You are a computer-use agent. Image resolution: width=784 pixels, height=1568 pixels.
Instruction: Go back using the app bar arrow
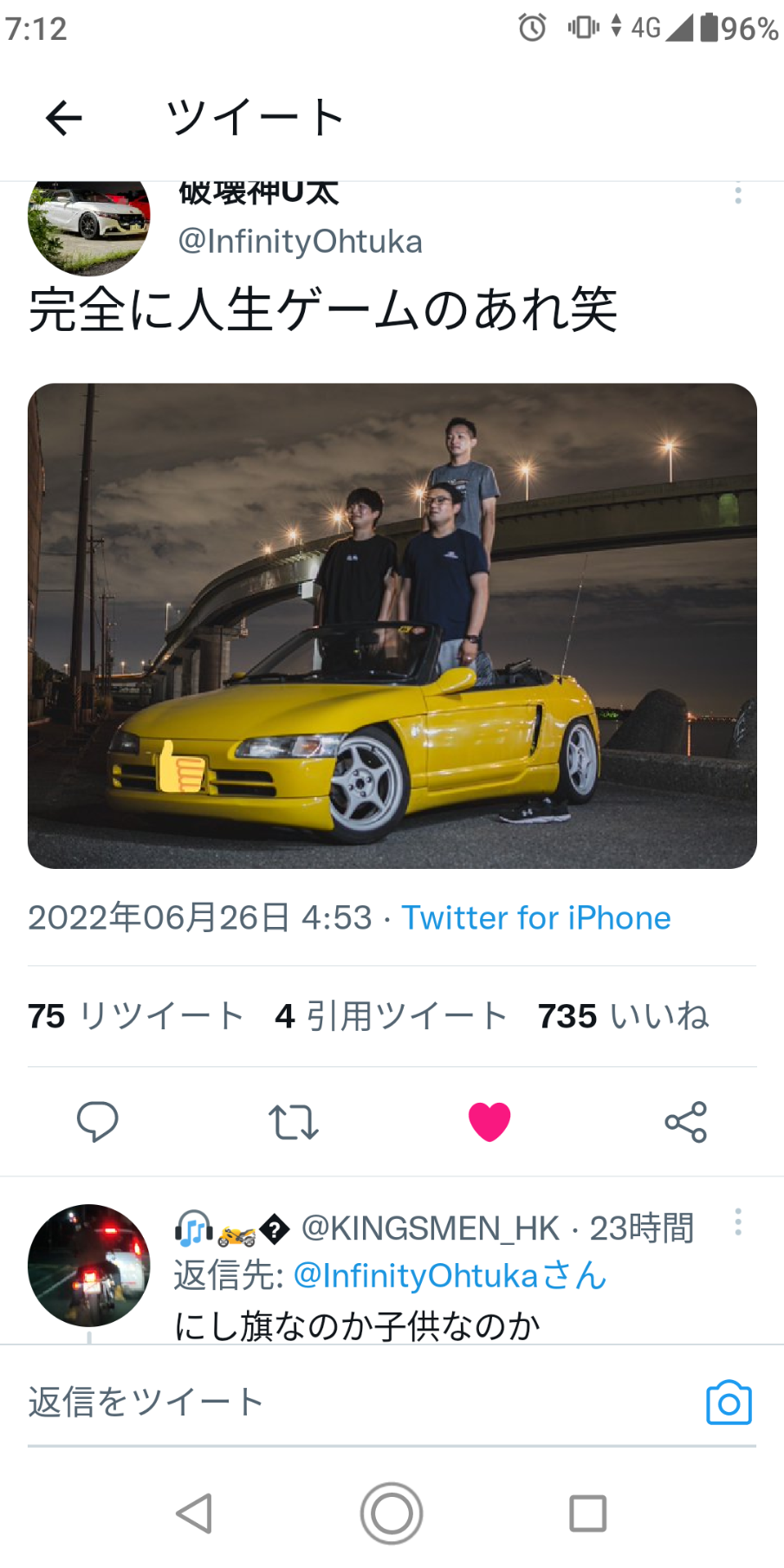(x=63, y=118)
